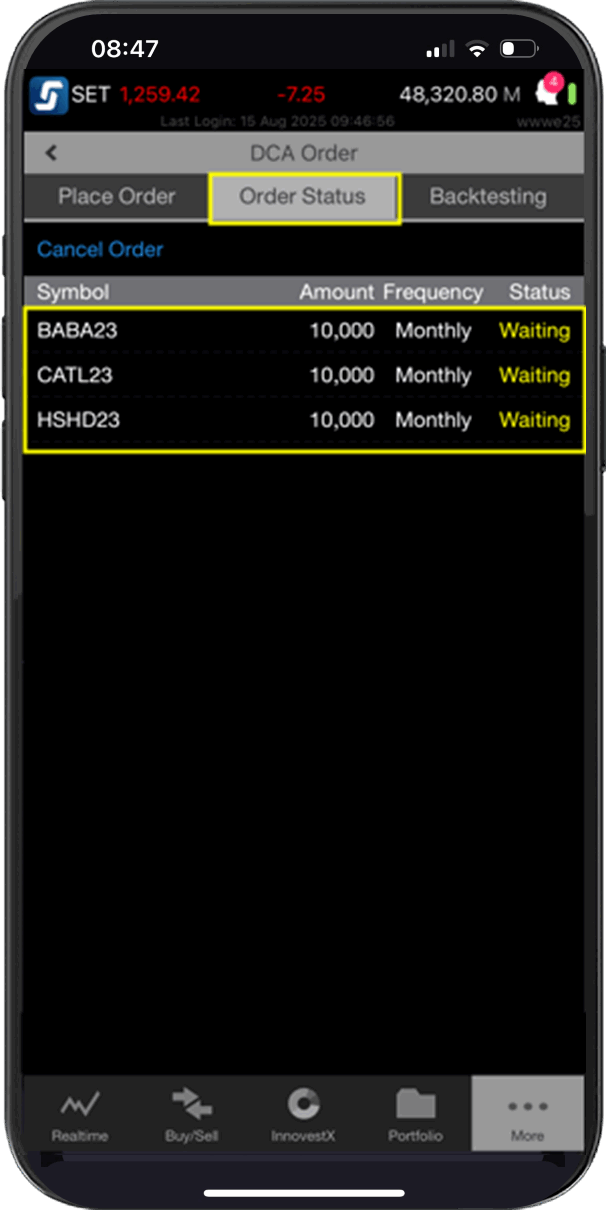Screen dimensions: 606x1210
Task: Open the BABA23 DCA order row
Action: (303, 331)
